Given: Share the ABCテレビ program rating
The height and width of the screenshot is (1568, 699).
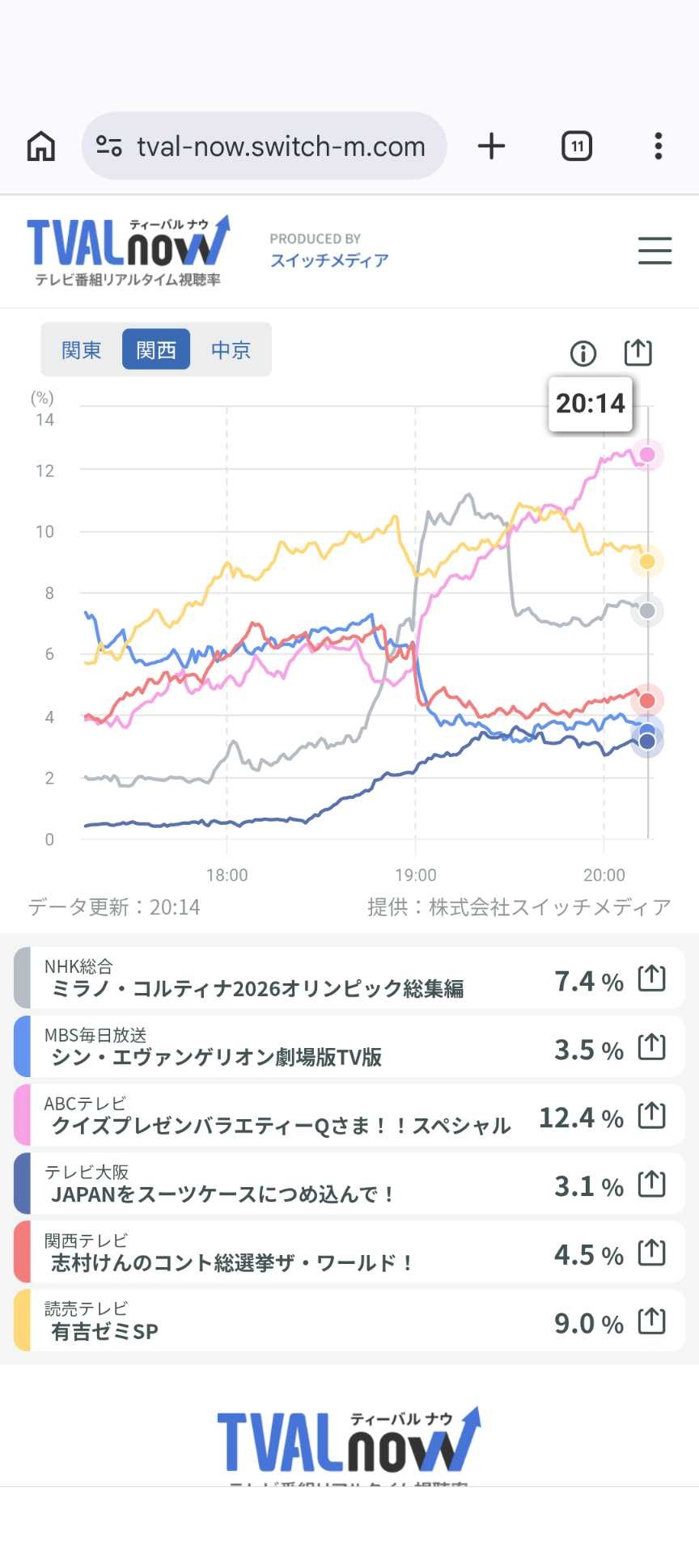Looking at the screenshot, I should pos(651,1116).
